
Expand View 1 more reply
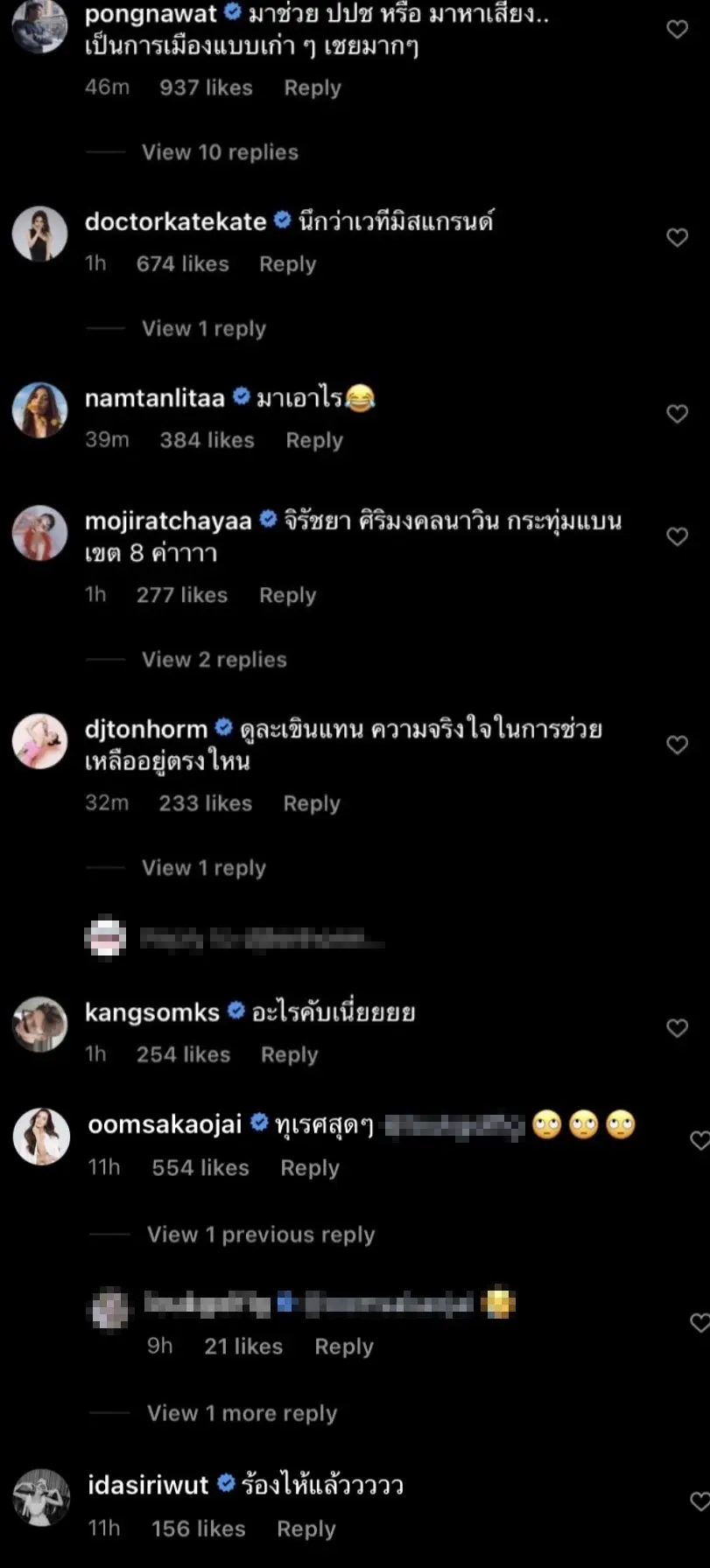(242, 1413)
